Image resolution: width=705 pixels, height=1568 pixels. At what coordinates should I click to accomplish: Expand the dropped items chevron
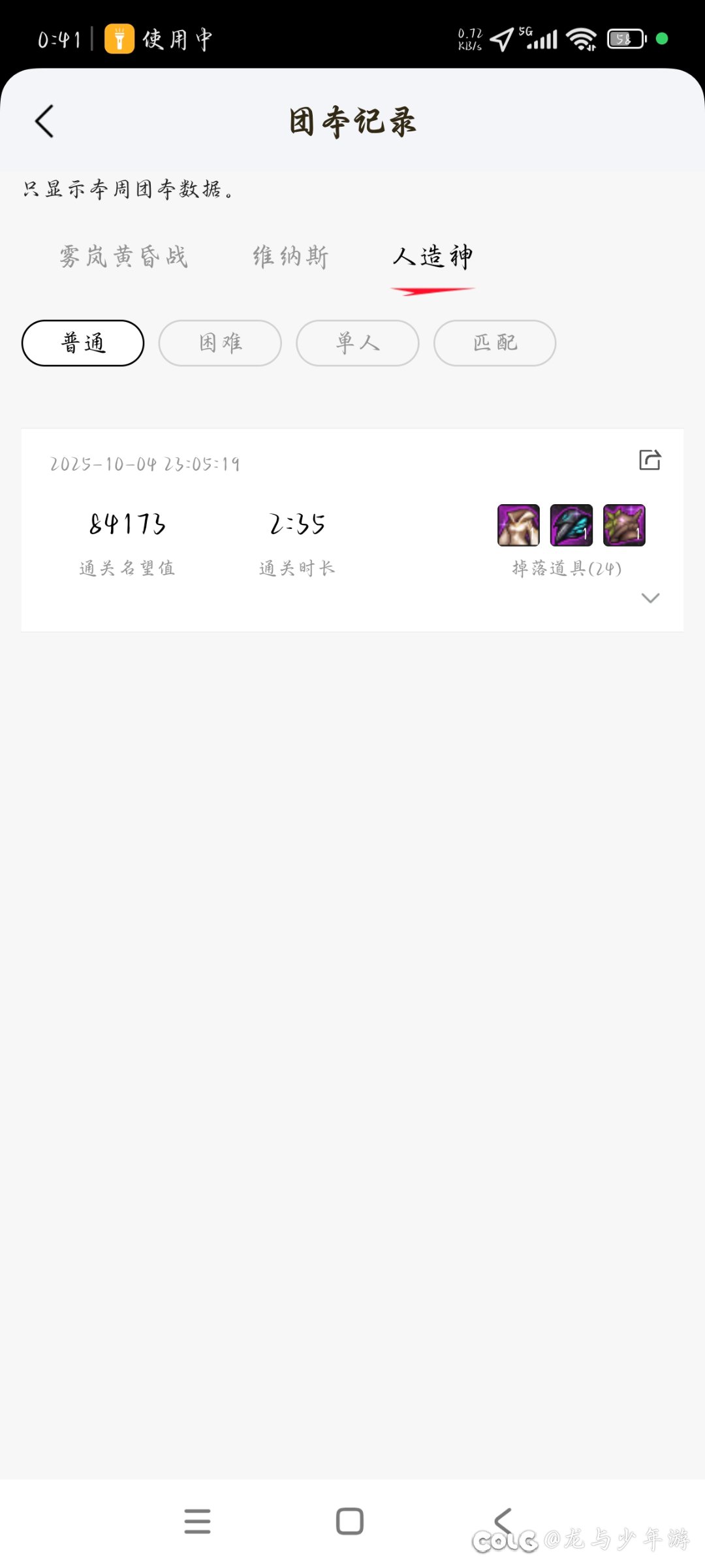(650, 598)
